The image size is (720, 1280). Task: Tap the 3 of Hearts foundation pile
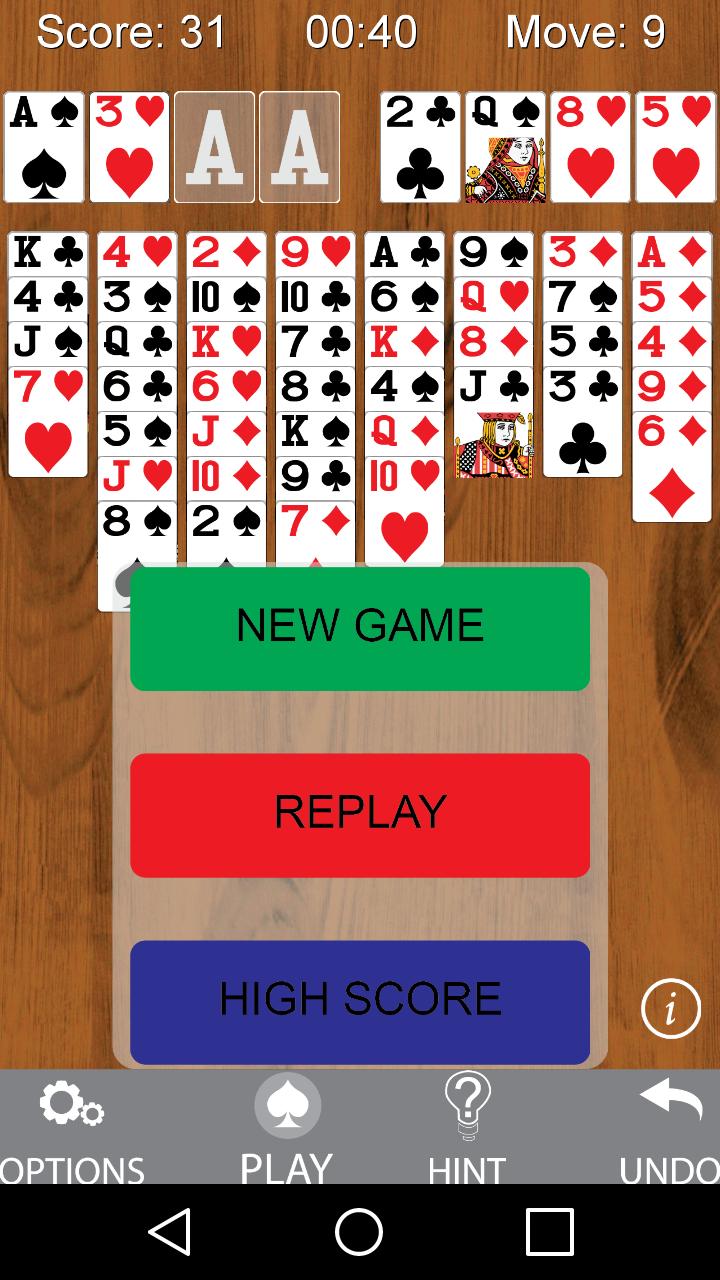point(130,147)
